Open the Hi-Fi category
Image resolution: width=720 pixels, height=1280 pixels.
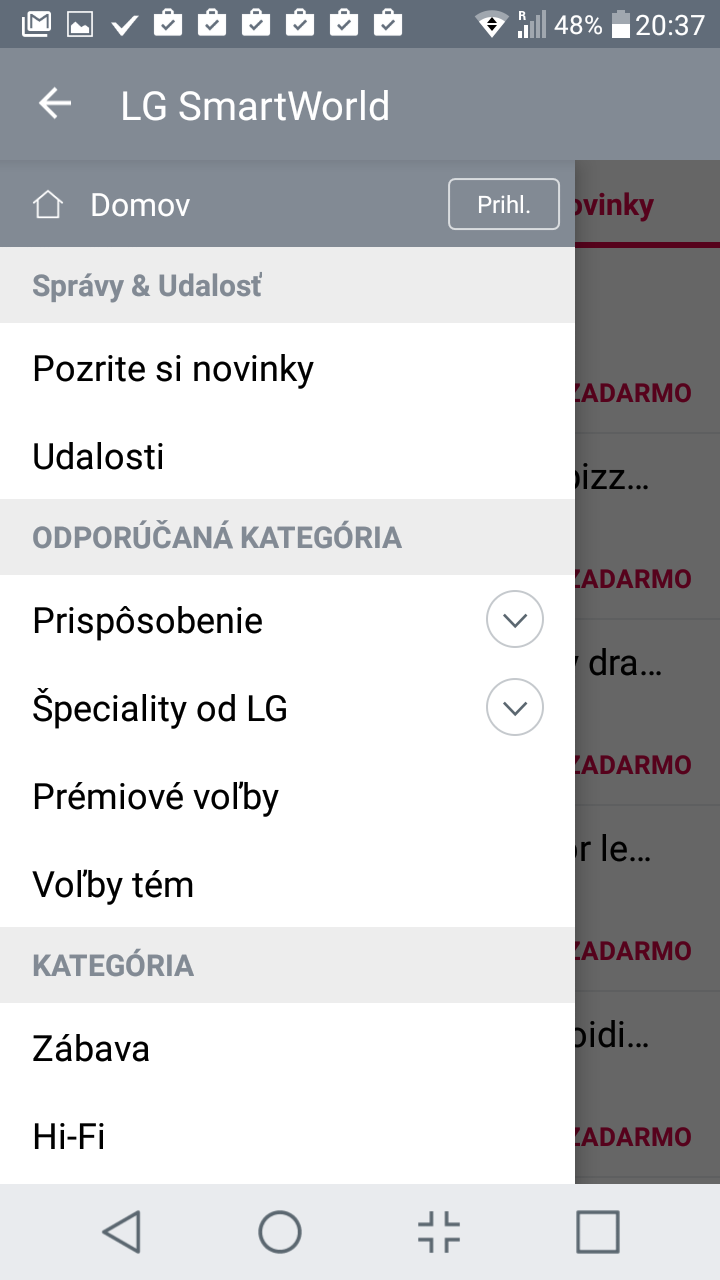pyautogui.click(x=287, y=1136)
